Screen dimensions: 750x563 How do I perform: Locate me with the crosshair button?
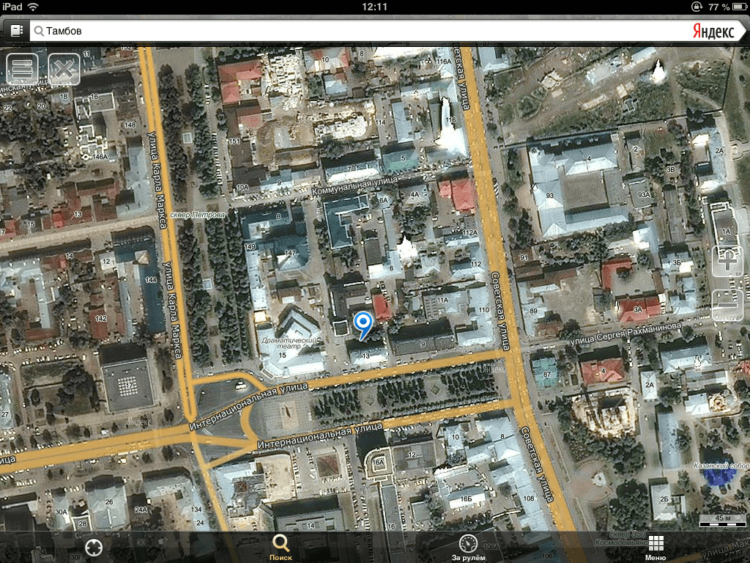94,546
